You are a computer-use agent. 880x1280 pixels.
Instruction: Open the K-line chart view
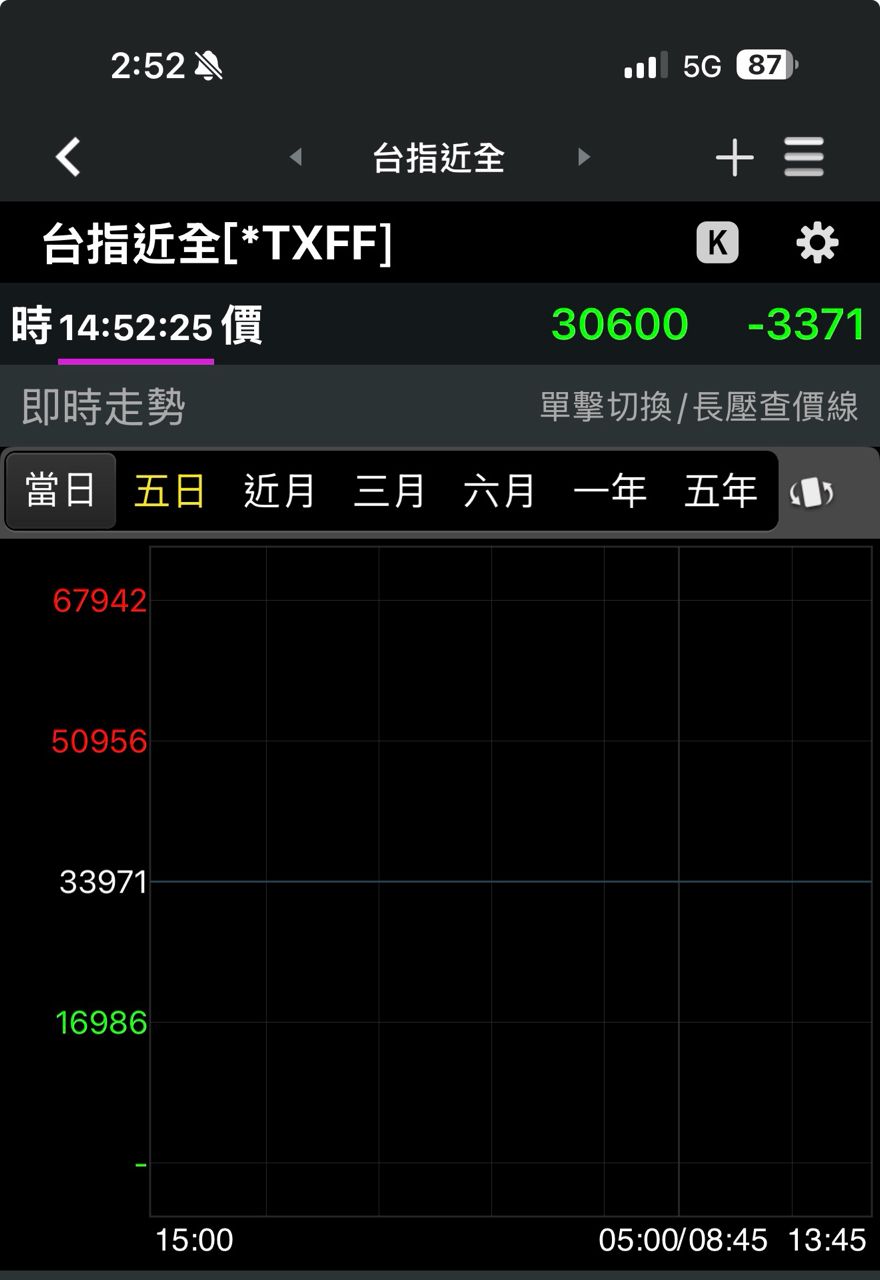[x=717, y=243]
